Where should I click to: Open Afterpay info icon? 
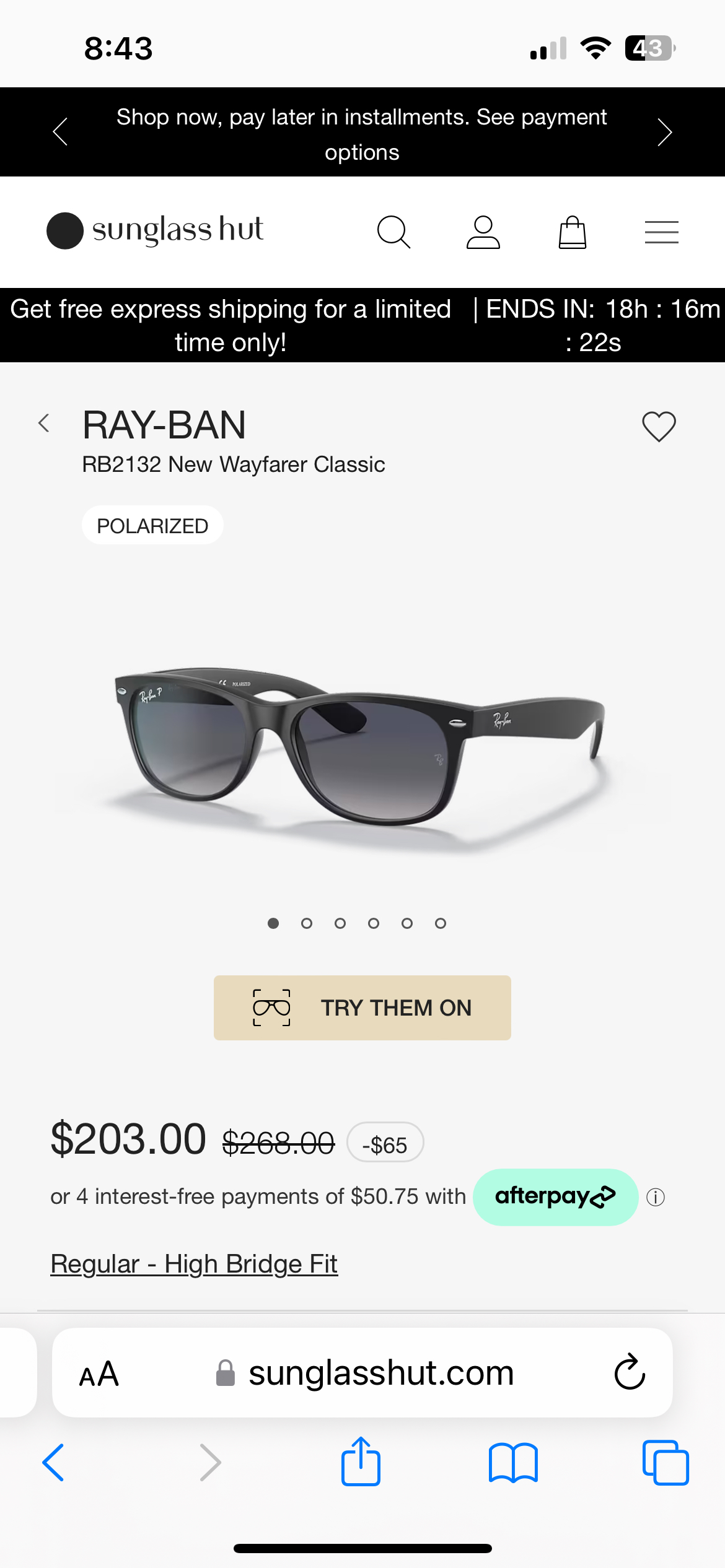pos(656,1197)
